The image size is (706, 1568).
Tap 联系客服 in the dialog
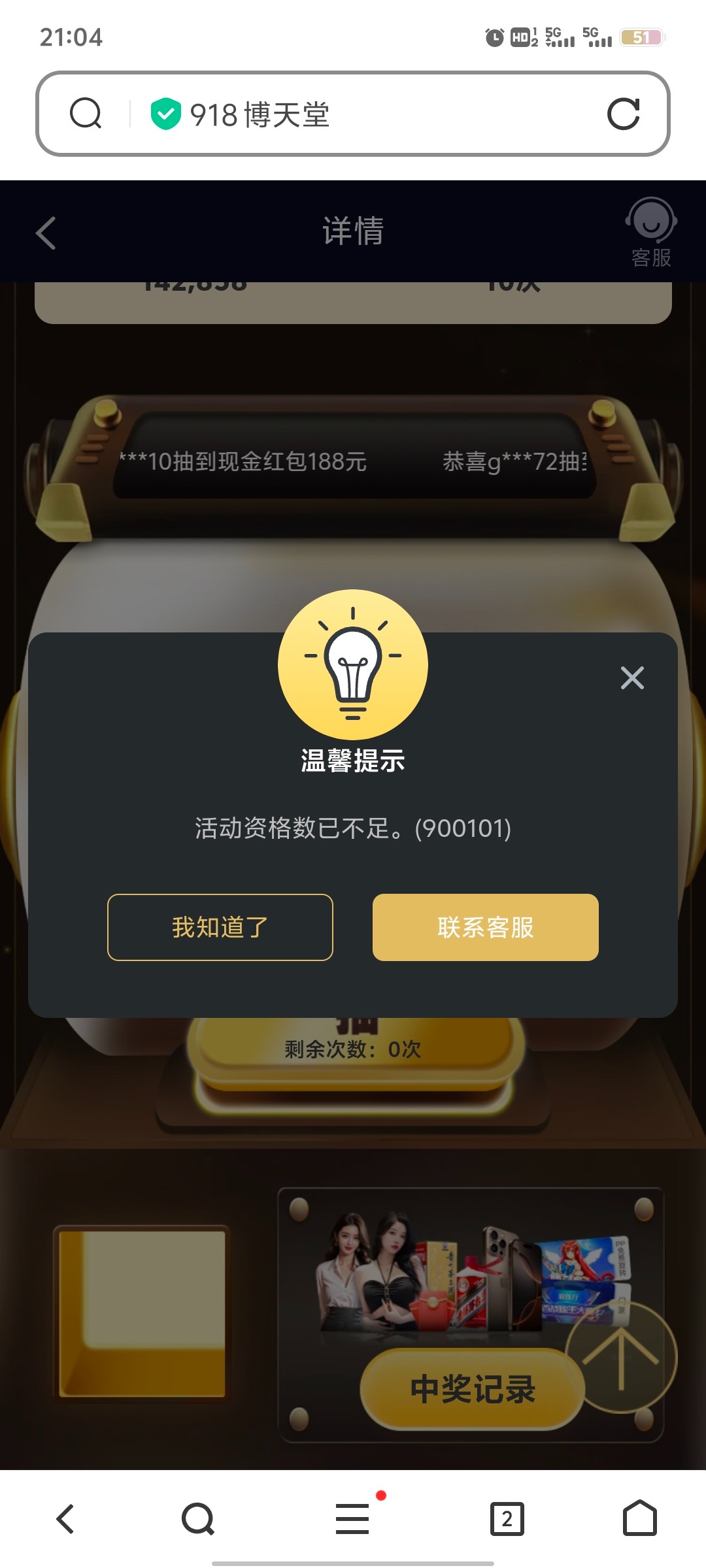pos(485,927)
